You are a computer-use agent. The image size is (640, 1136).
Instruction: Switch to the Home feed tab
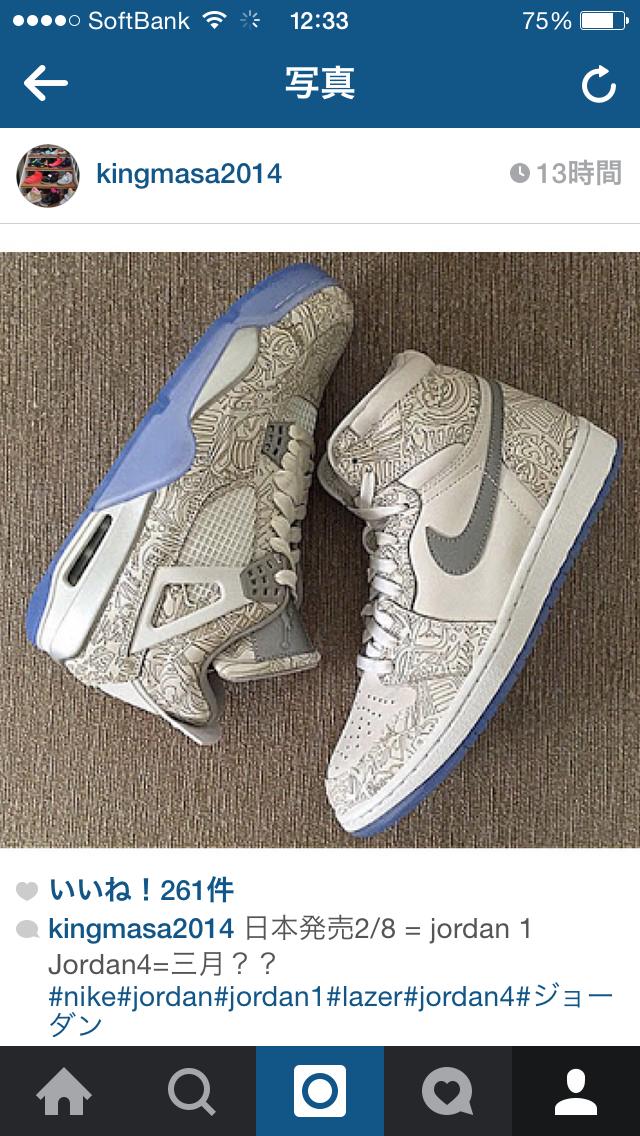pyautogui.click(x=64, y=1092)
